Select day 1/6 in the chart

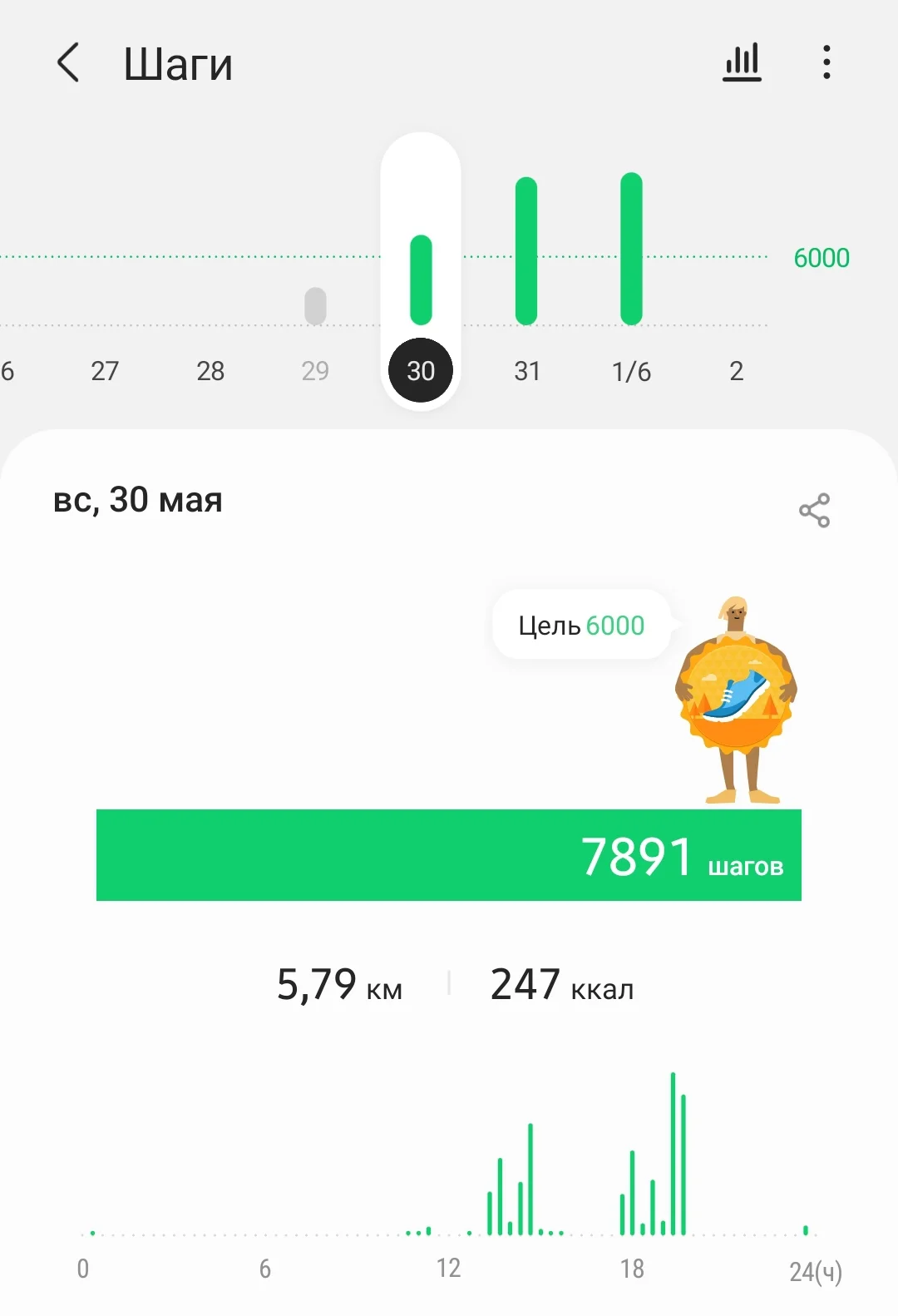631,371
